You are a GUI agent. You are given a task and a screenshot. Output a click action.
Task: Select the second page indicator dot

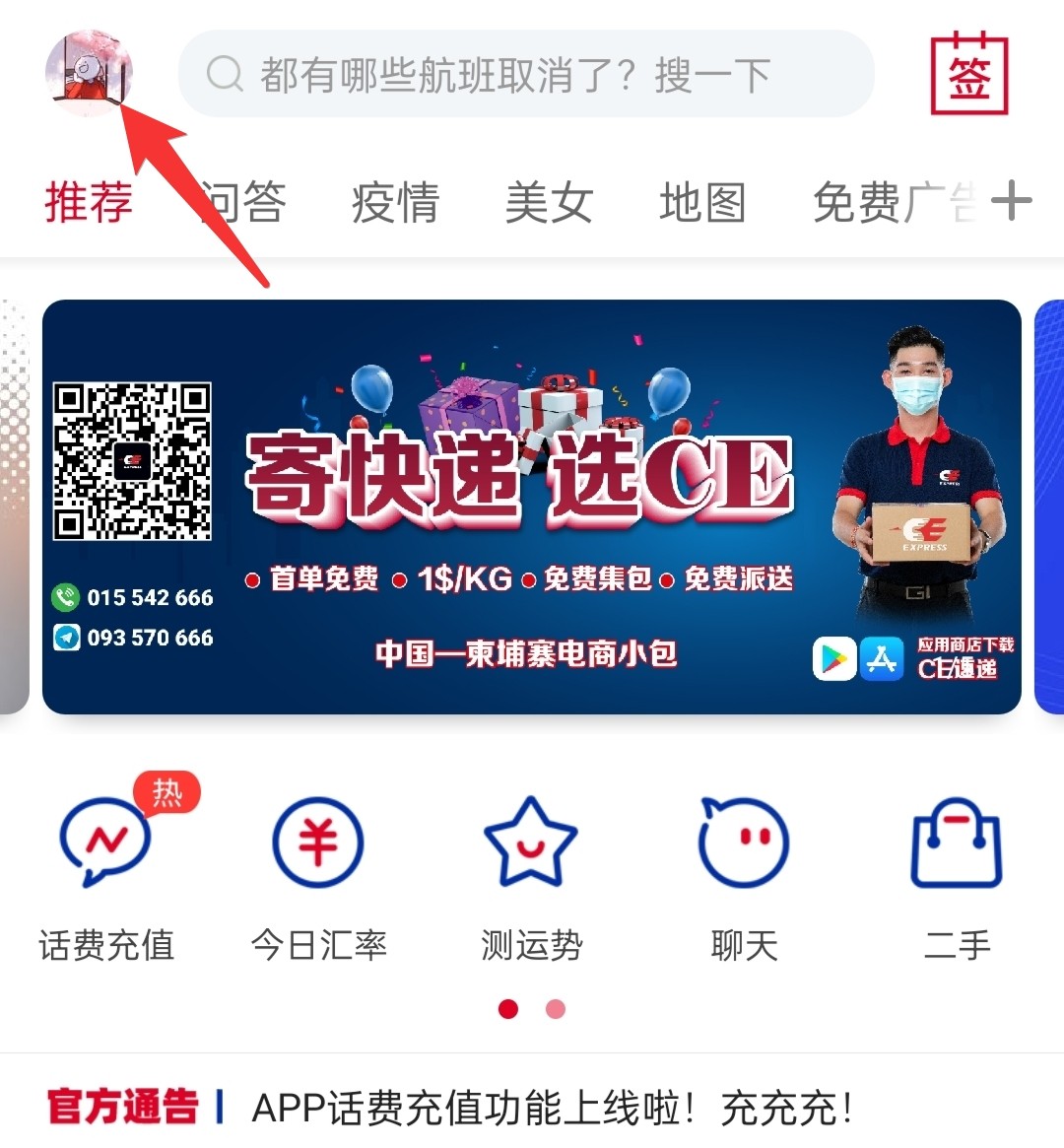556,1009
